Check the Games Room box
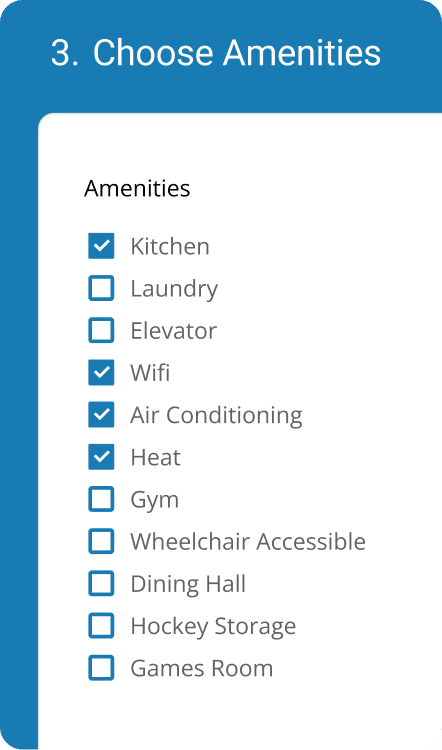 101,667
